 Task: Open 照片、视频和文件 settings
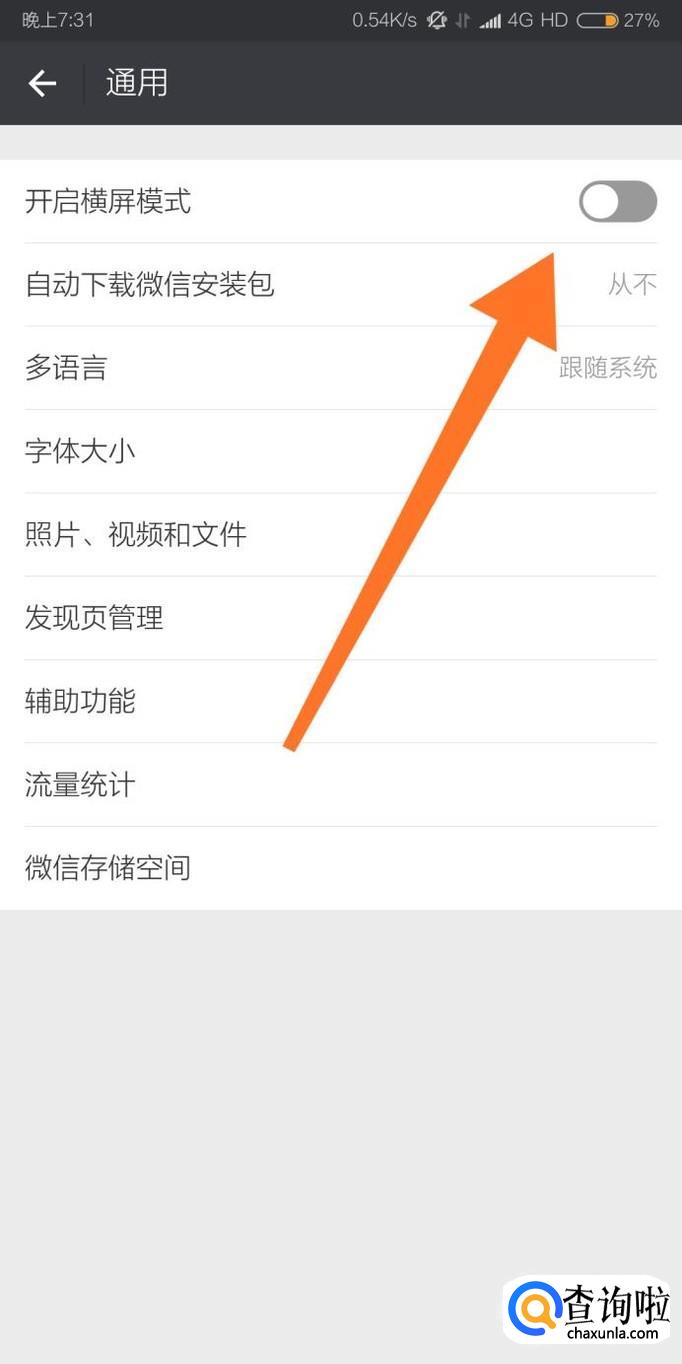pyautogui.click(x=340, y=535)
